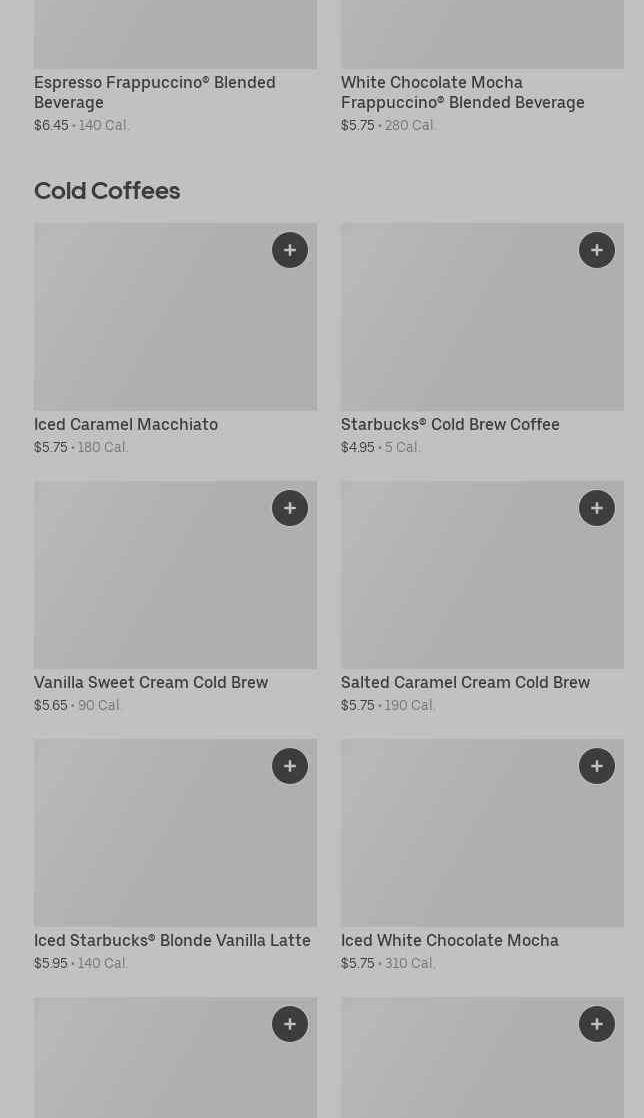The image size is (644, 1118).
Task: Open Iced Caramel Macchiato item details
Action: tap(150, 330)
